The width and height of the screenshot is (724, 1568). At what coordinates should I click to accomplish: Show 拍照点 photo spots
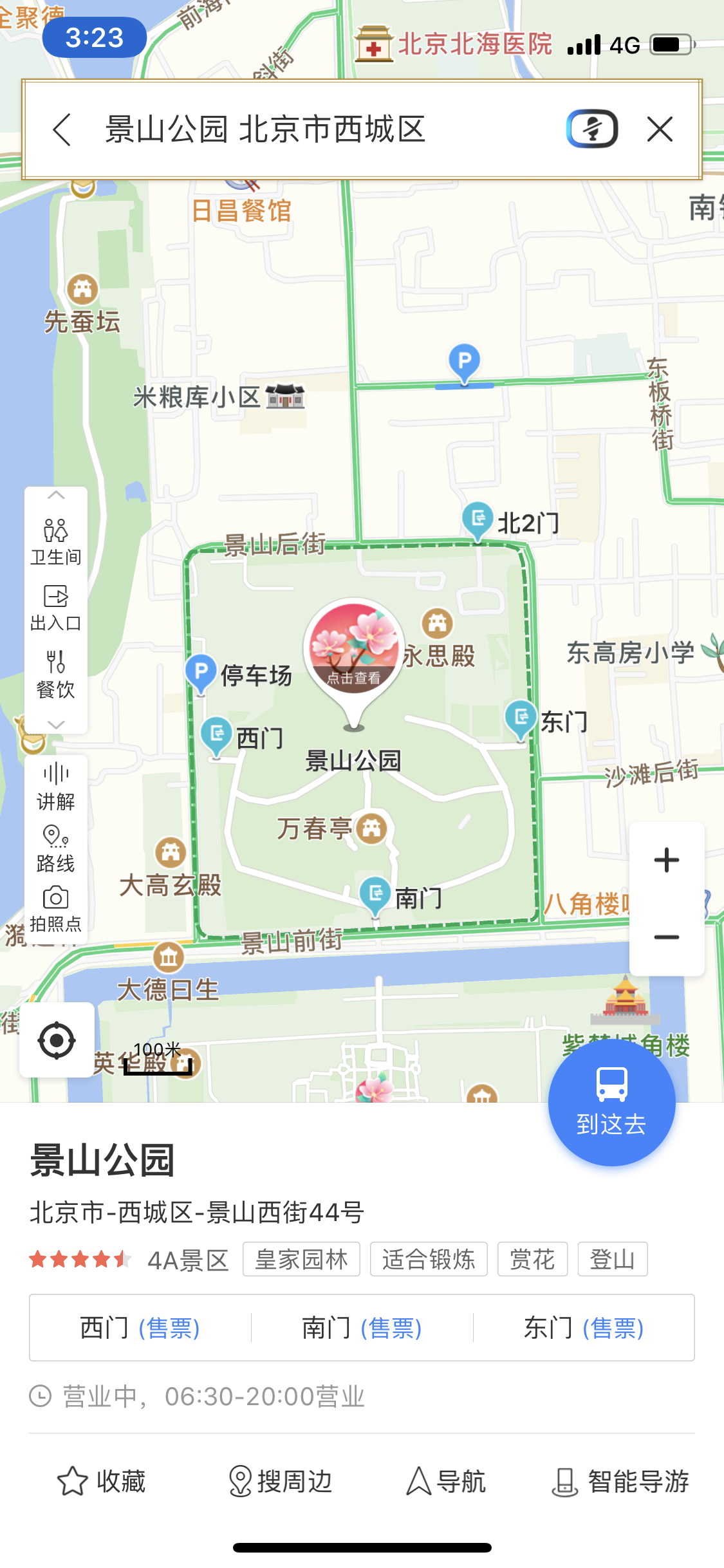pos(56,909)
